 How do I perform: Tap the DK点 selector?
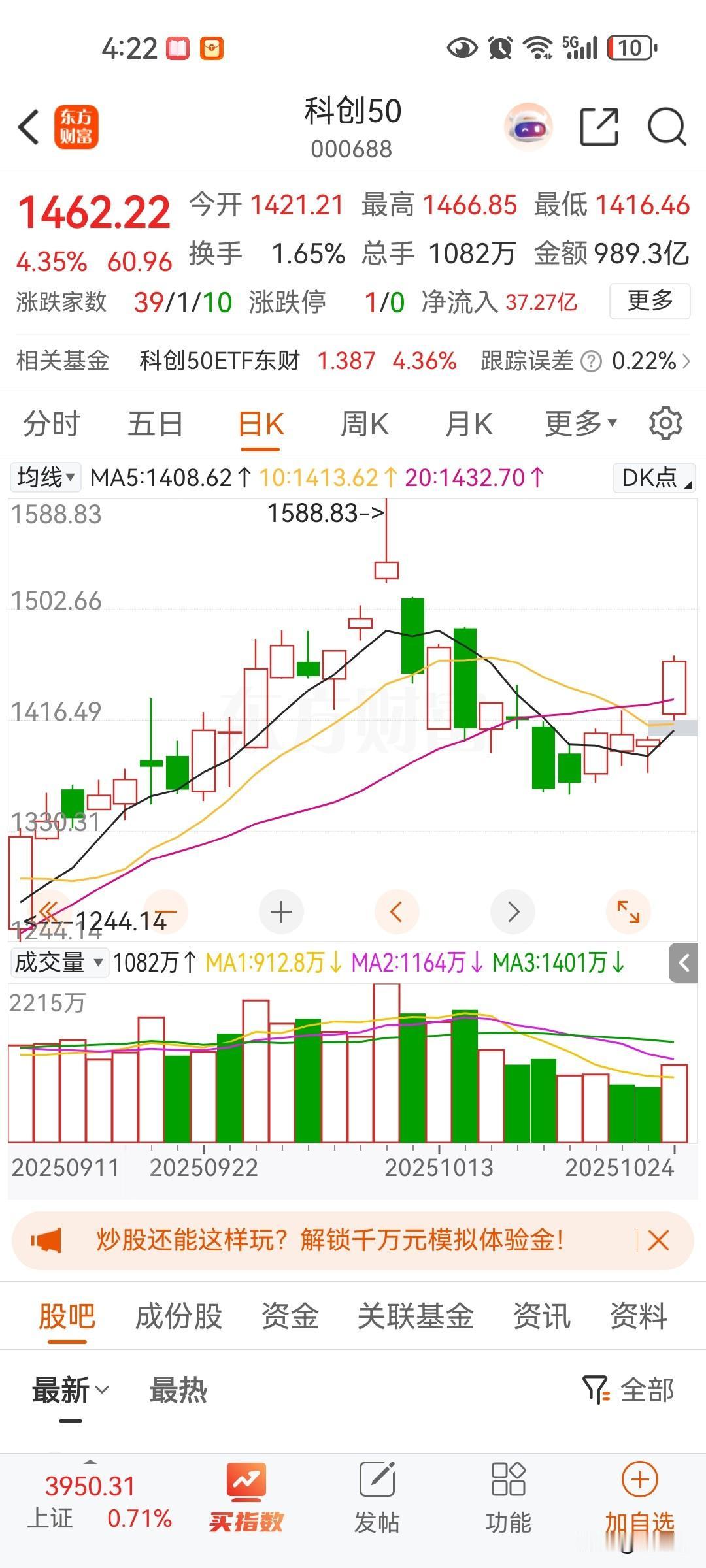coord(654,478)
